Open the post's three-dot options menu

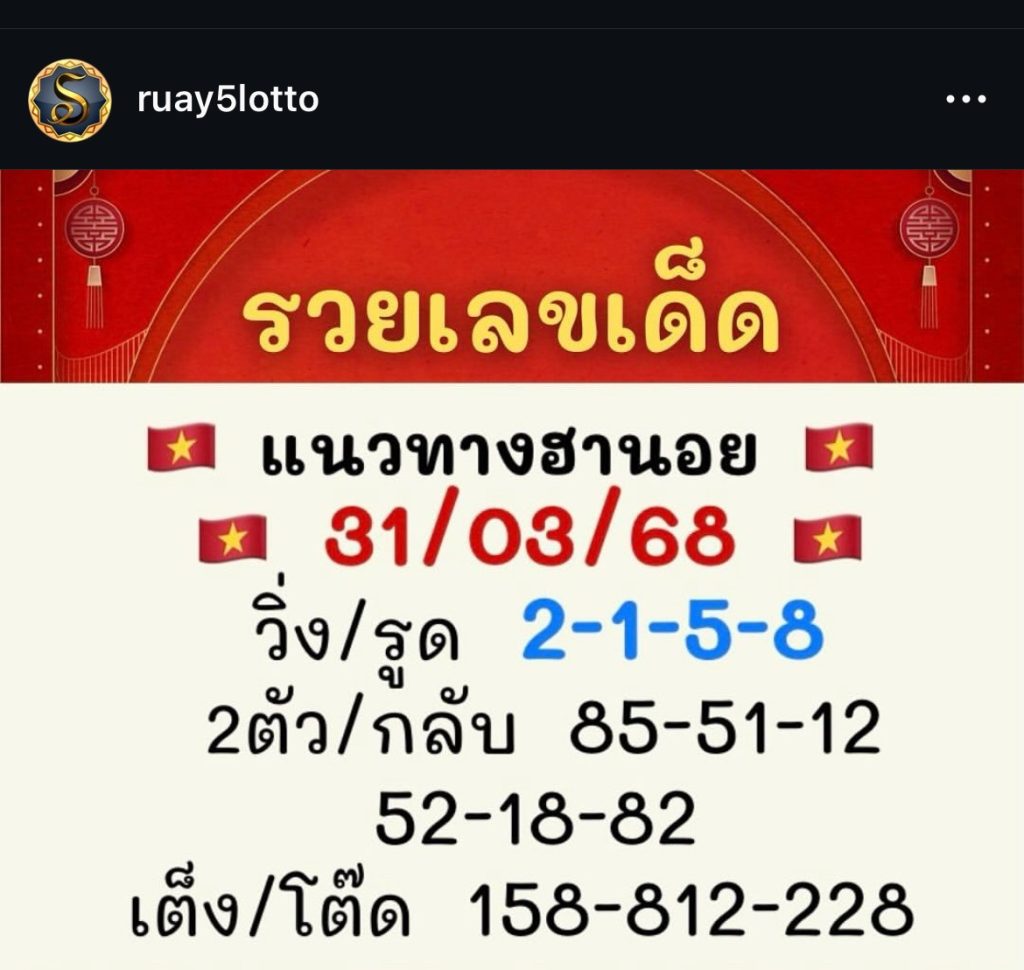[x=965, y=100]
